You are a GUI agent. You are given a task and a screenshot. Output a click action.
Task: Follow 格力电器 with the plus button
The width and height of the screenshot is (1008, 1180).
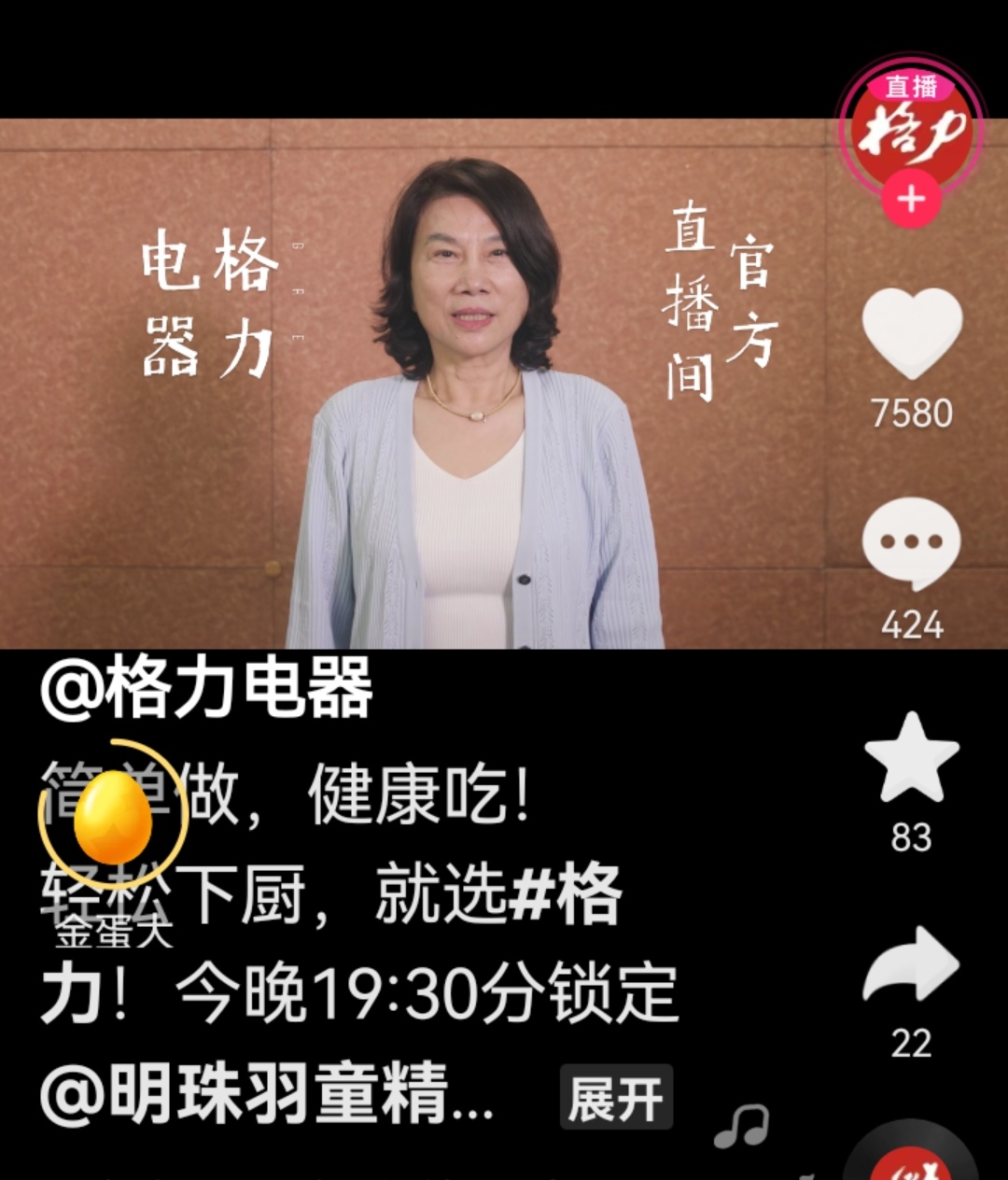point(911,200)
